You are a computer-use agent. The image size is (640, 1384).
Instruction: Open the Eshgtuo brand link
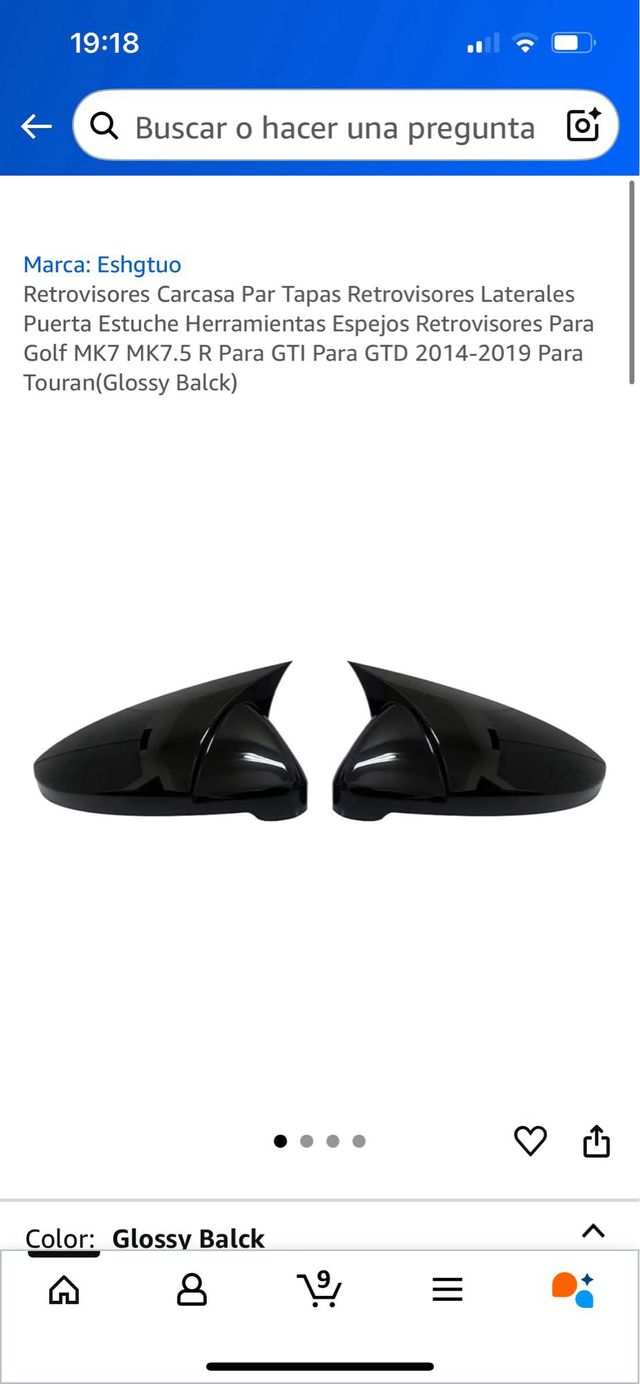[102, 265]
